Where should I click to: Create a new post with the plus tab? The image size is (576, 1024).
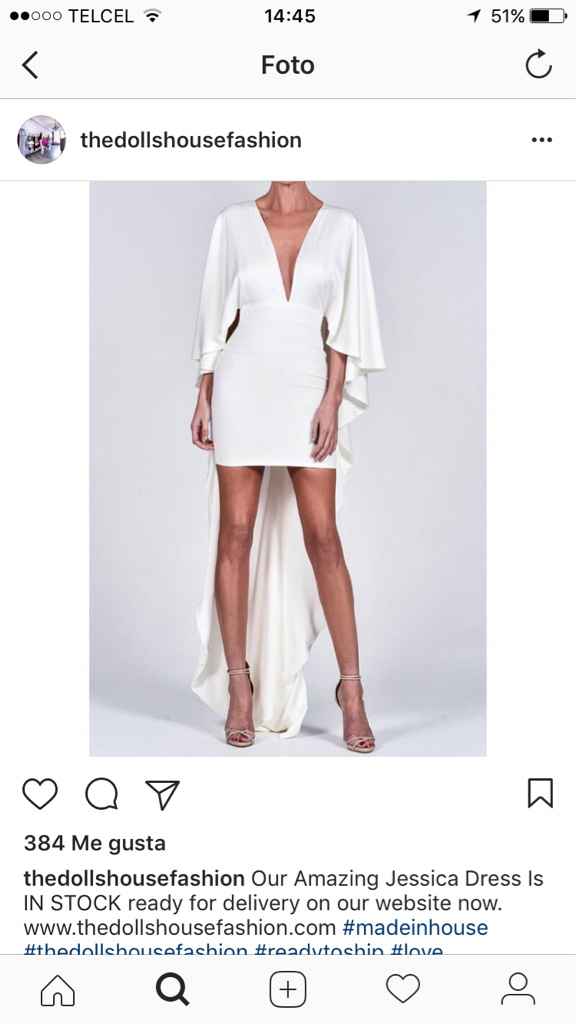click(x=288, y=990)
